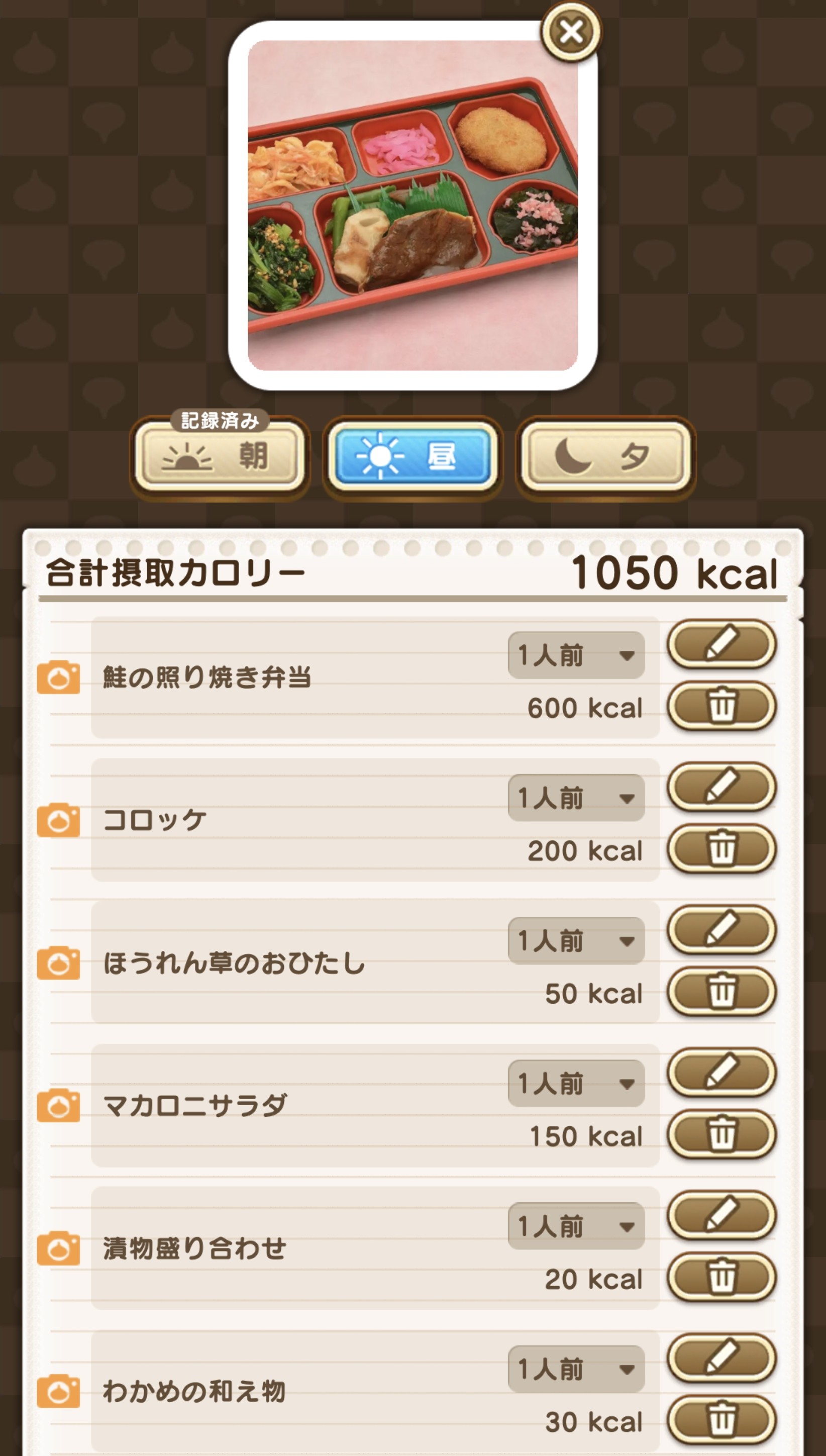Edit the ほうれん草のおひたし entry
Image resolution: width=826 pixels, height=1456 pixels.
(721, 929)
